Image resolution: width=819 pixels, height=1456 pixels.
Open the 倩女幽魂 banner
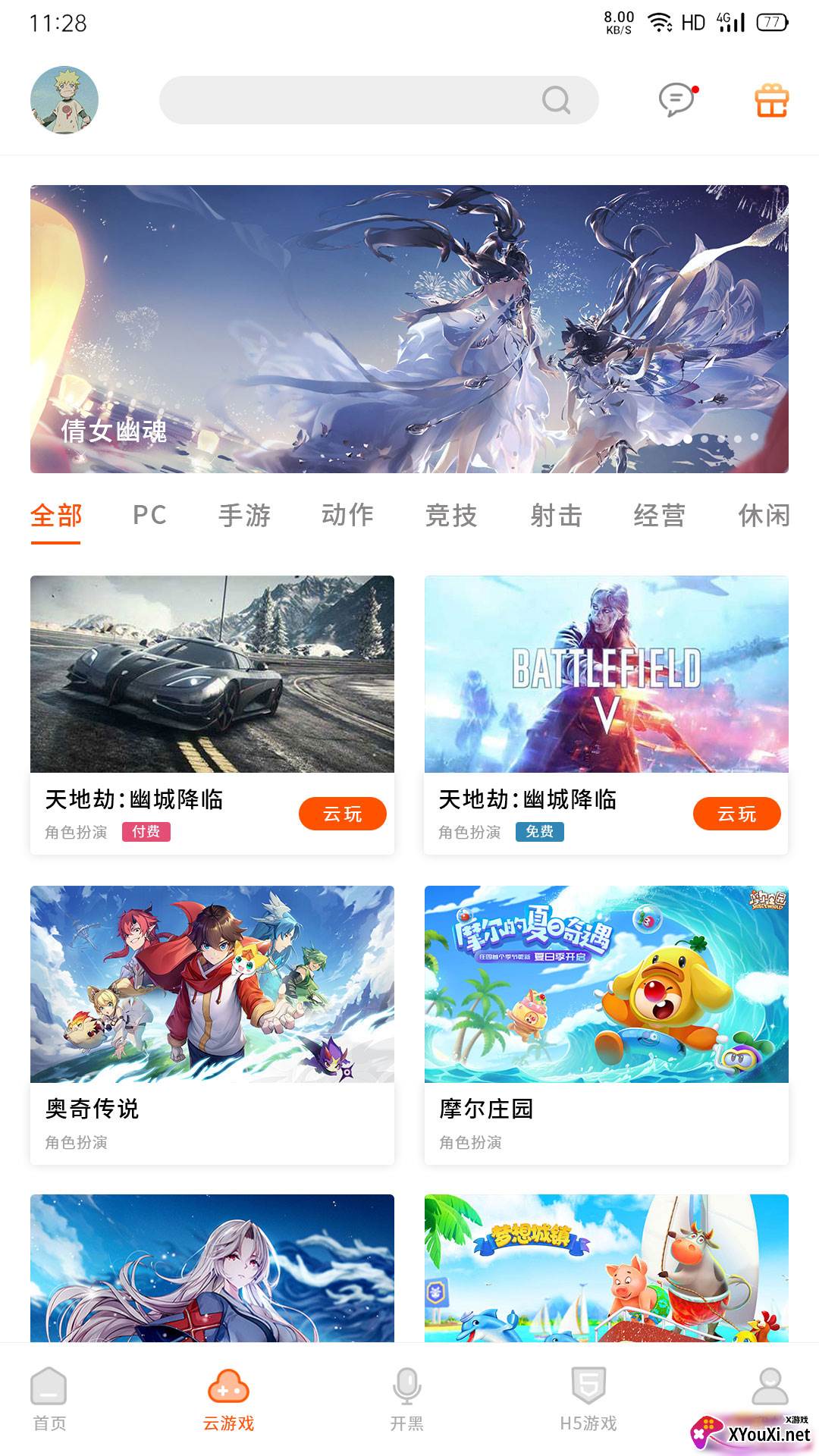point(409,328)
